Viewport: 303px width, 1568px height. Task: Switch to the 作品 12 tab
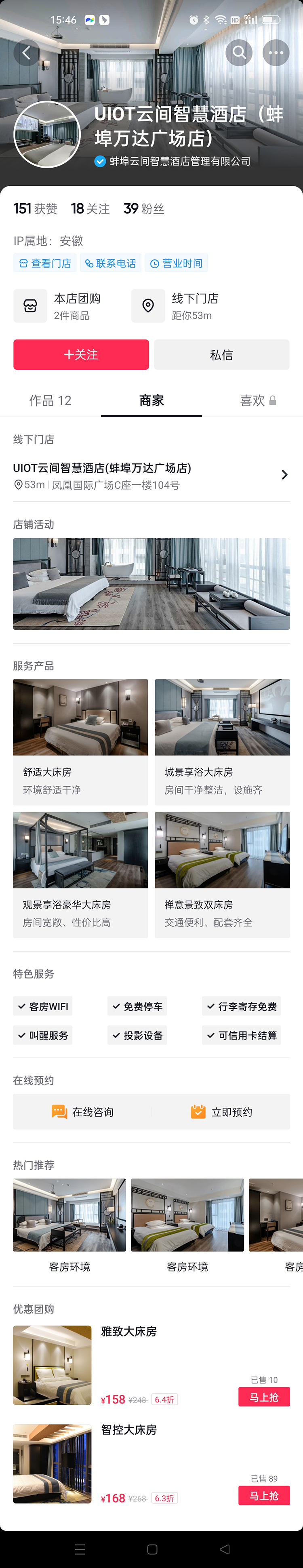coord(50,400)
